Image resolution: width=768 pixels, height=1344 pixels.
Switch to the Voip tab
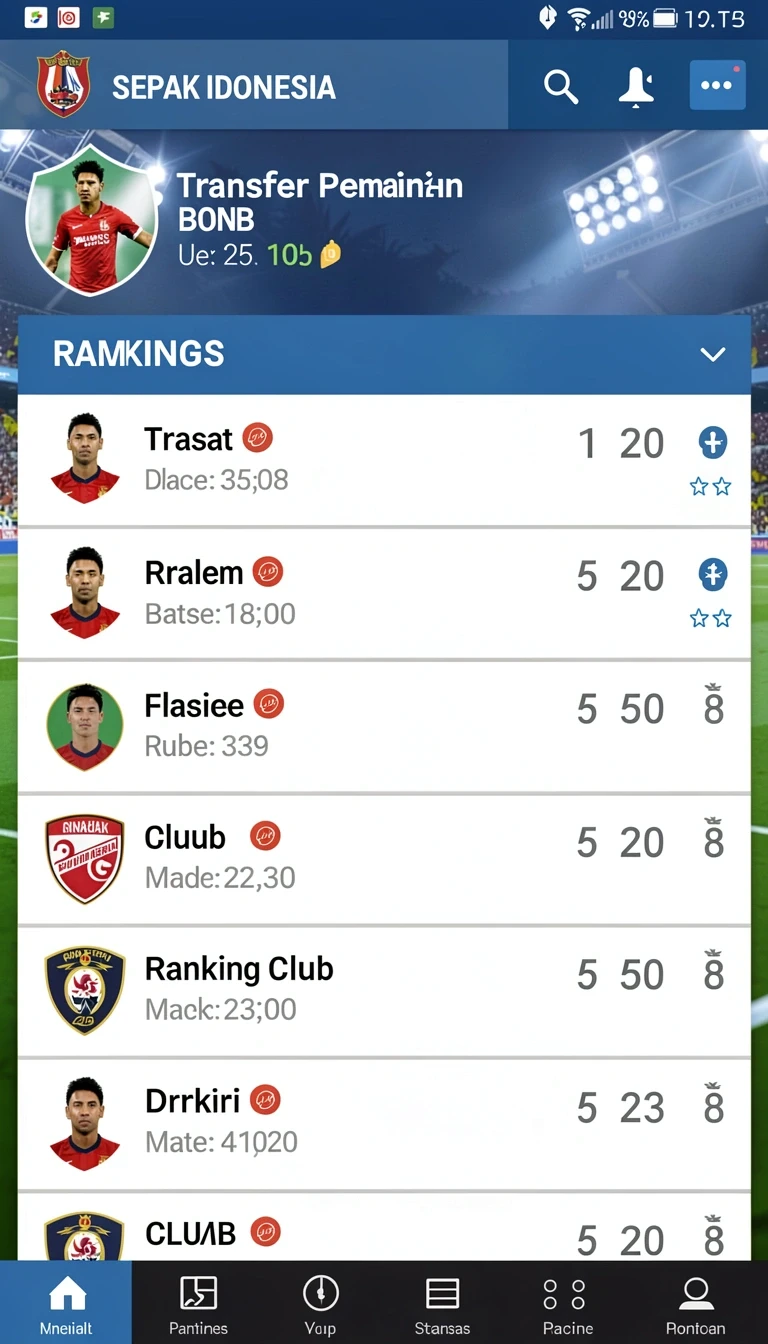[320, 1302]
